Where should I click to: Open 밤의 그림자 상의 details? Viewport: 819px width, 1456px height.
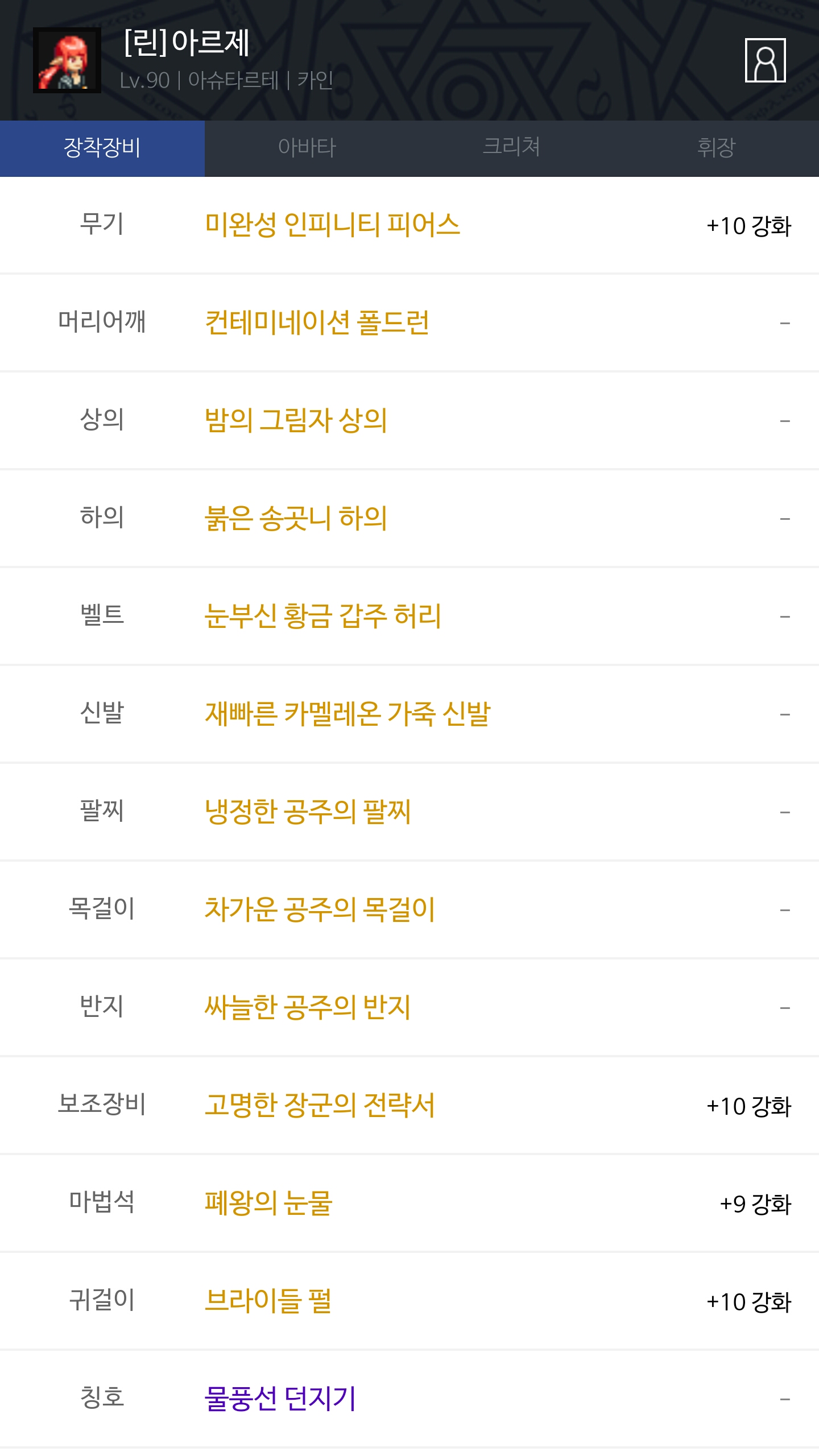(296, 421)
